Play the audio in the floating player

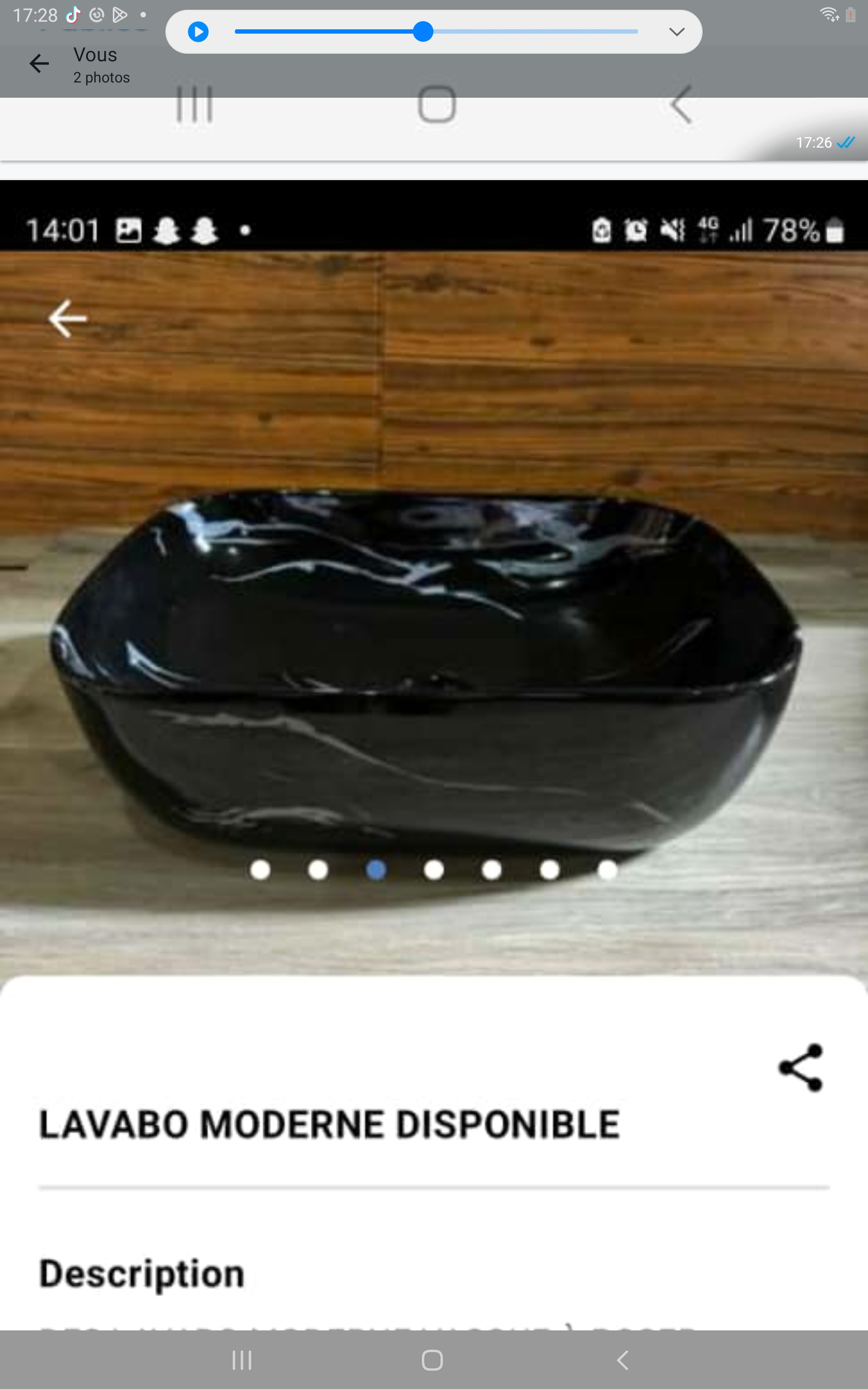tap(198, 31)
